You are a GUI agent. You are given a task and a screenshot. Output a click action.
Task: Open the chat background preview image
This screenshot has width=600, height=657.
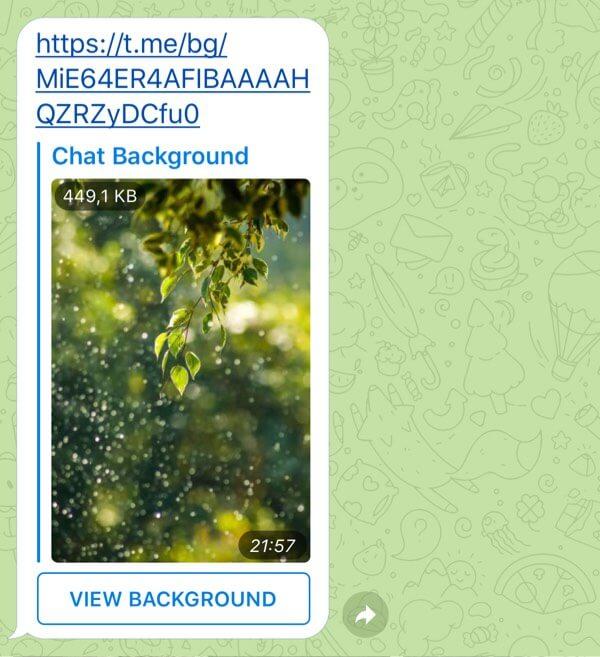click(x=181, y=370)
